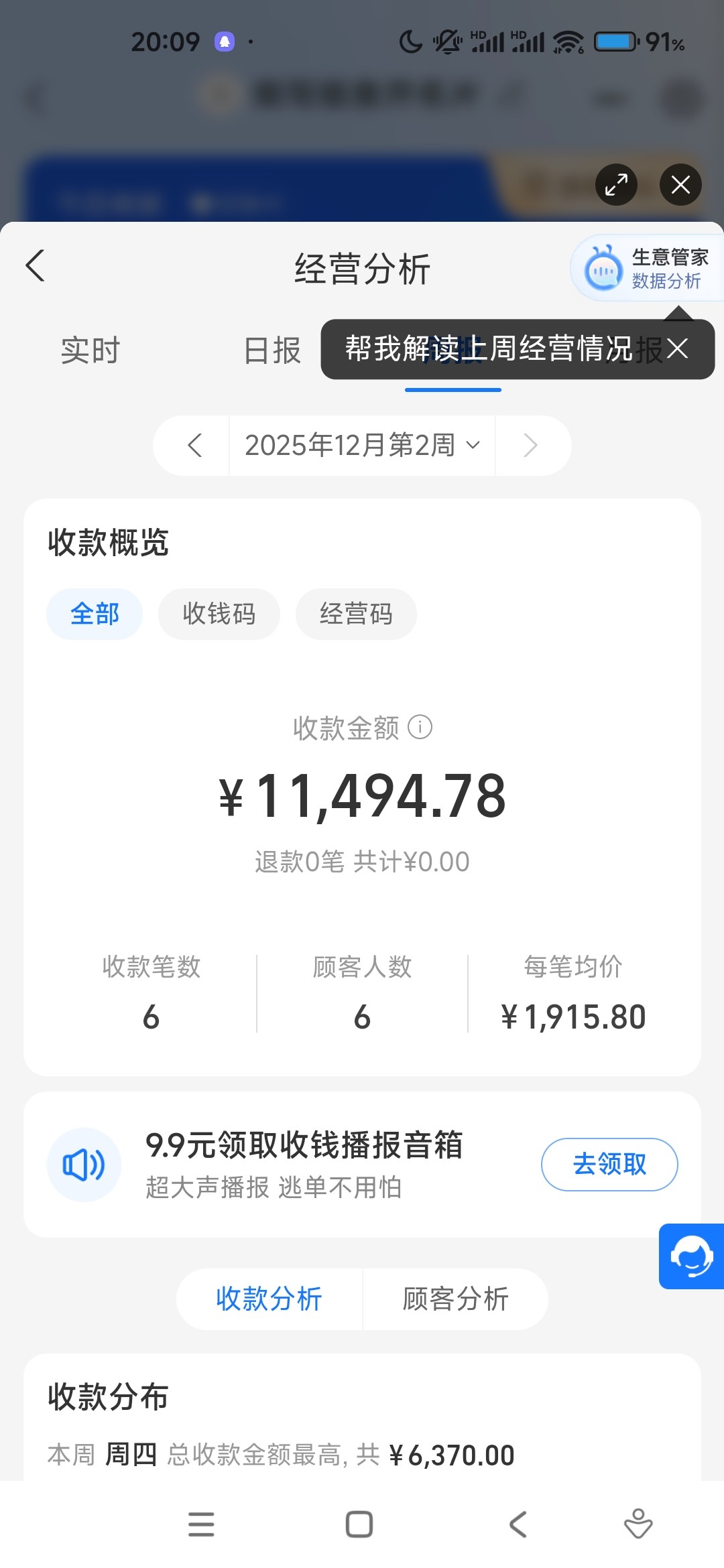Switch to the 实时 tab
Screen dimensions: 724x1568
[x=90, y=350]
